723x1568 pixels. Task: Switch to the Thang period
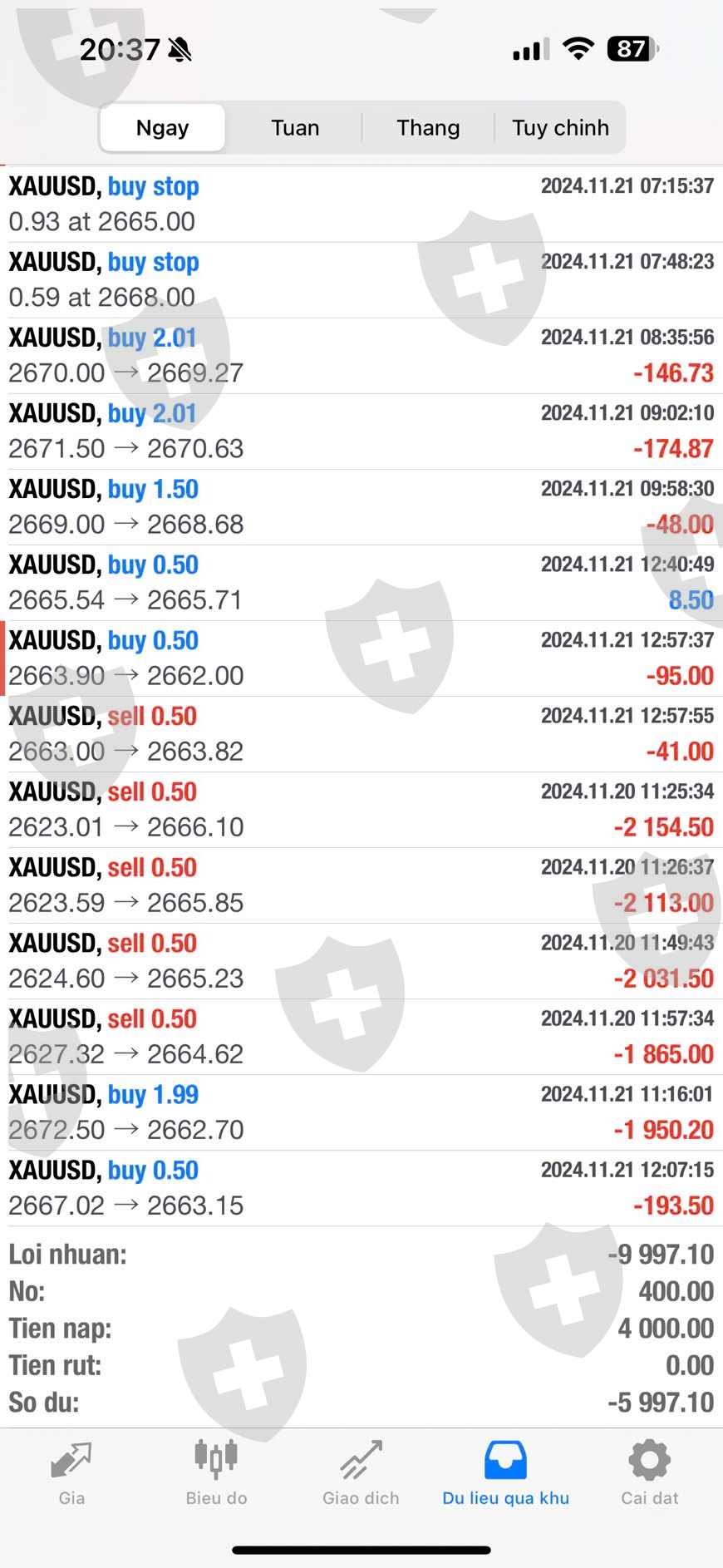(x=428, y=128)
